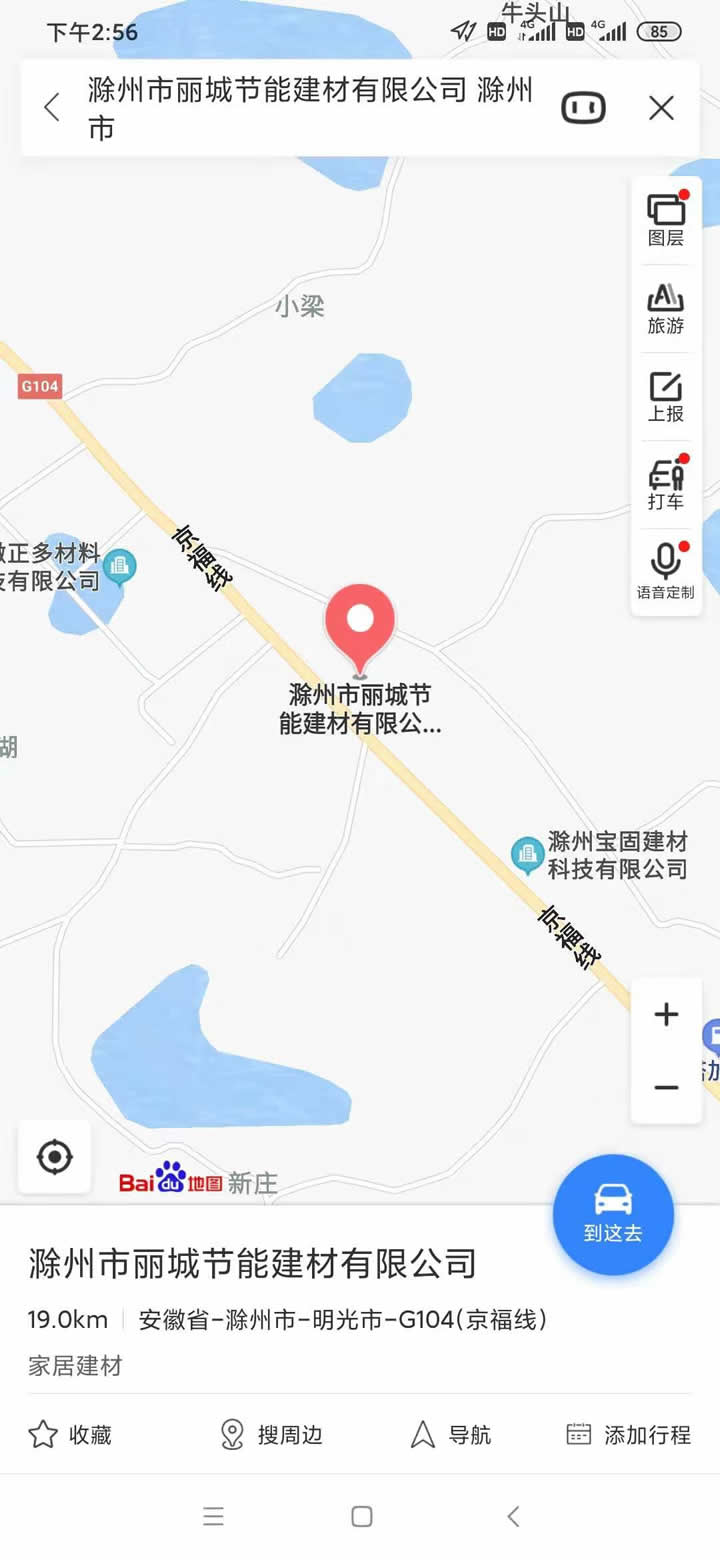Clear search with the X close icon
The width and height of the screenshot is (720, 1560).
click(661, 107)
